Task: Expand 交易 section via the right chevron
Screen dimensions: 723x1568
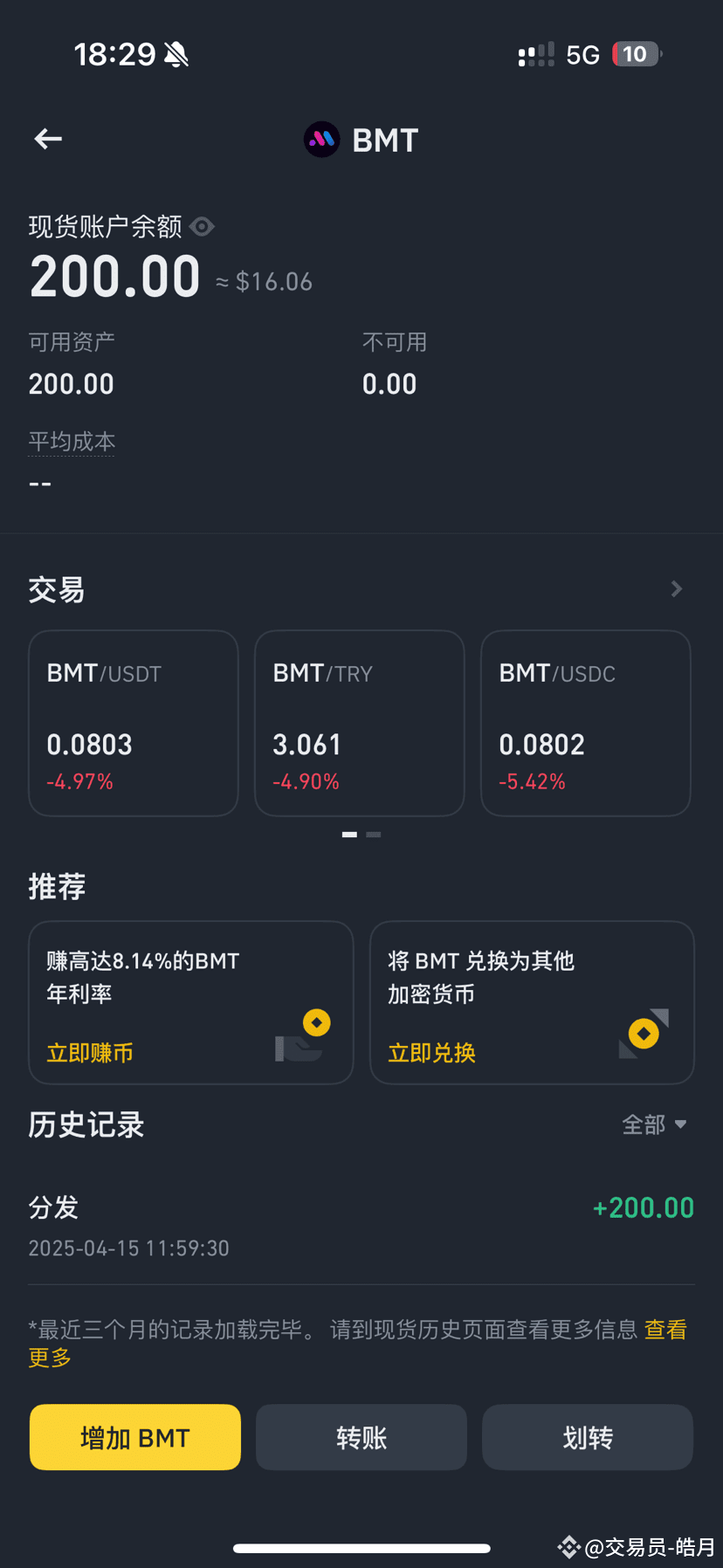Action: tap(676, 588)
